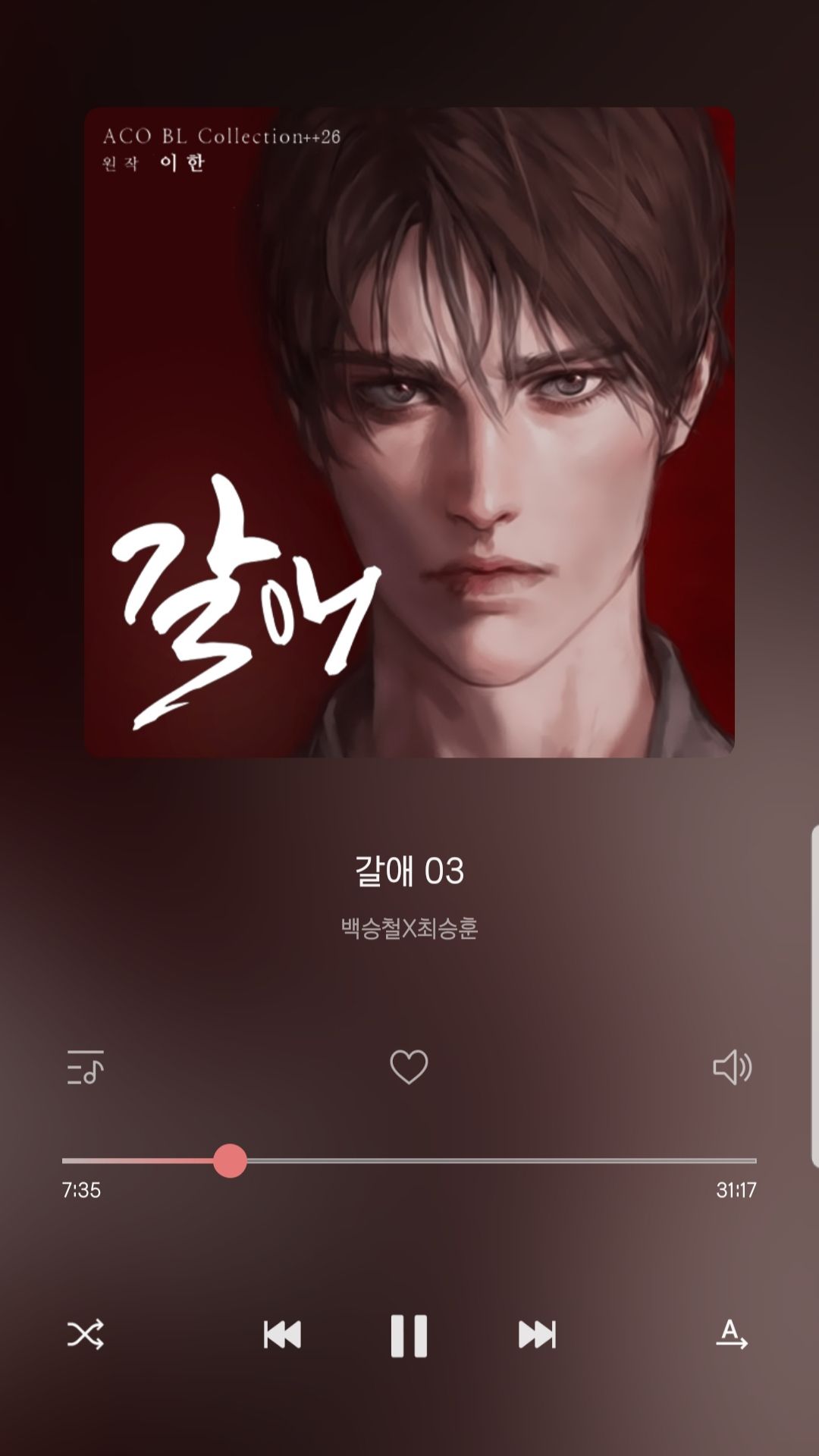Open the volume control
The height and width of the screenshot is (1456, 819).
coord(732,1068)
